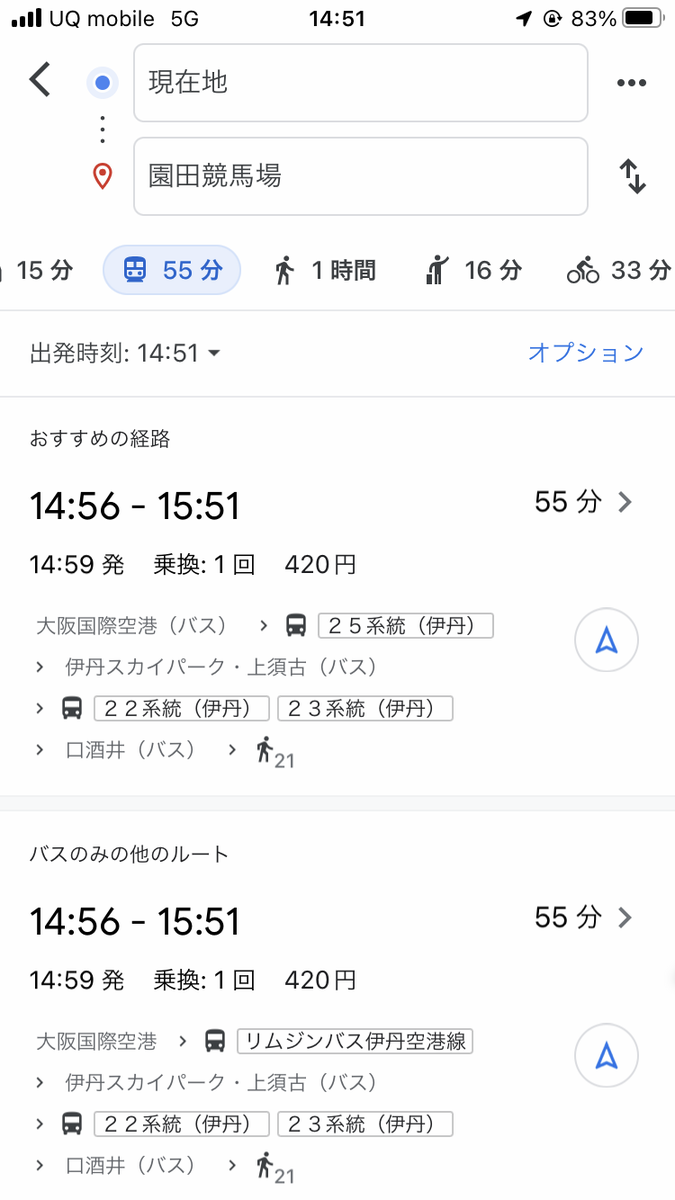Swap origin and destination
Viewport: 675px width, 1200px height.
click(633, 176)
